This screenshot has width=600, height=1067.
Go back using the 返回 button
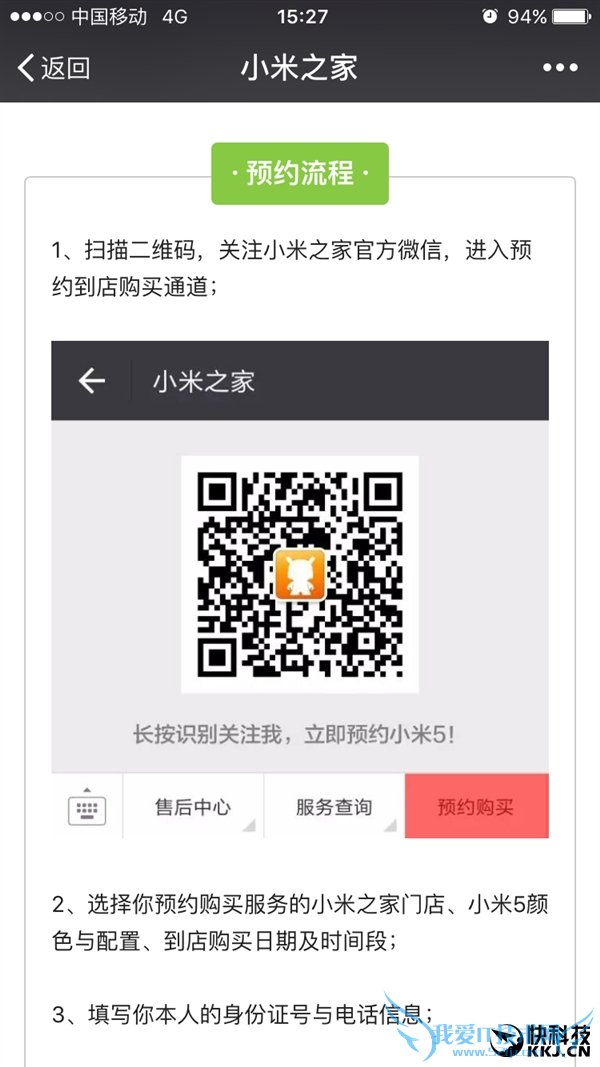tap(54, 68)
